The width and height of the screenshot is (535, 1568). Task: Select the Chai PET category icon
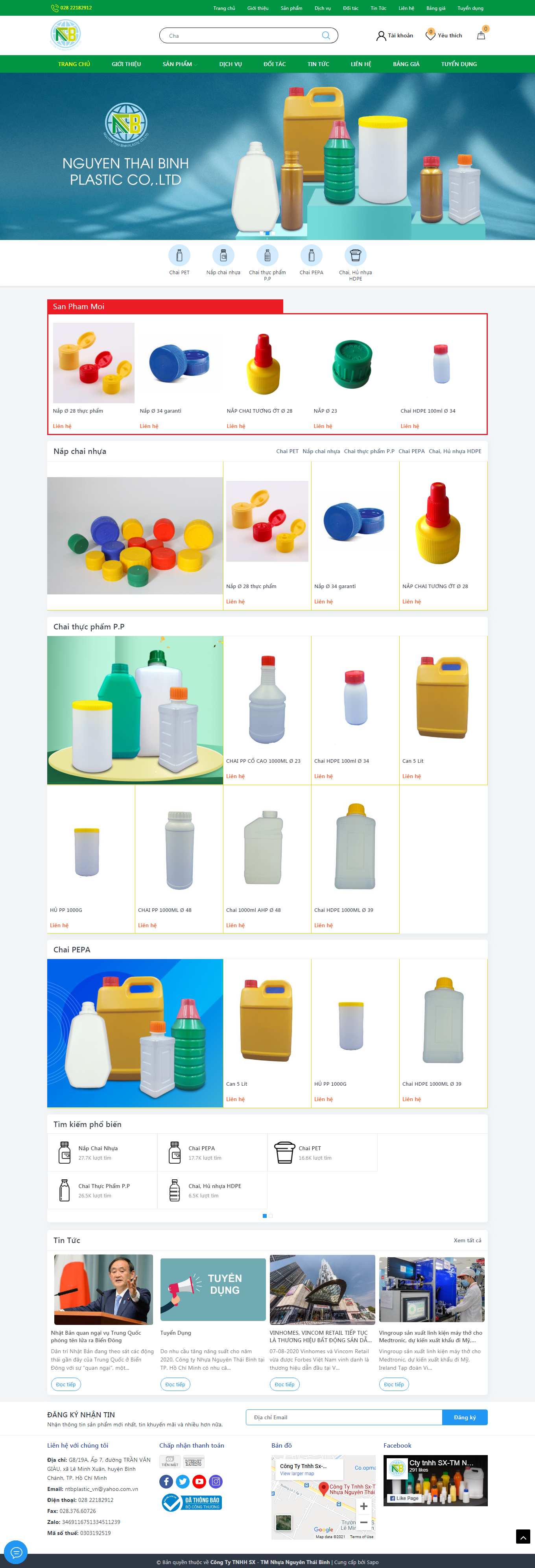tap(179, 256)
